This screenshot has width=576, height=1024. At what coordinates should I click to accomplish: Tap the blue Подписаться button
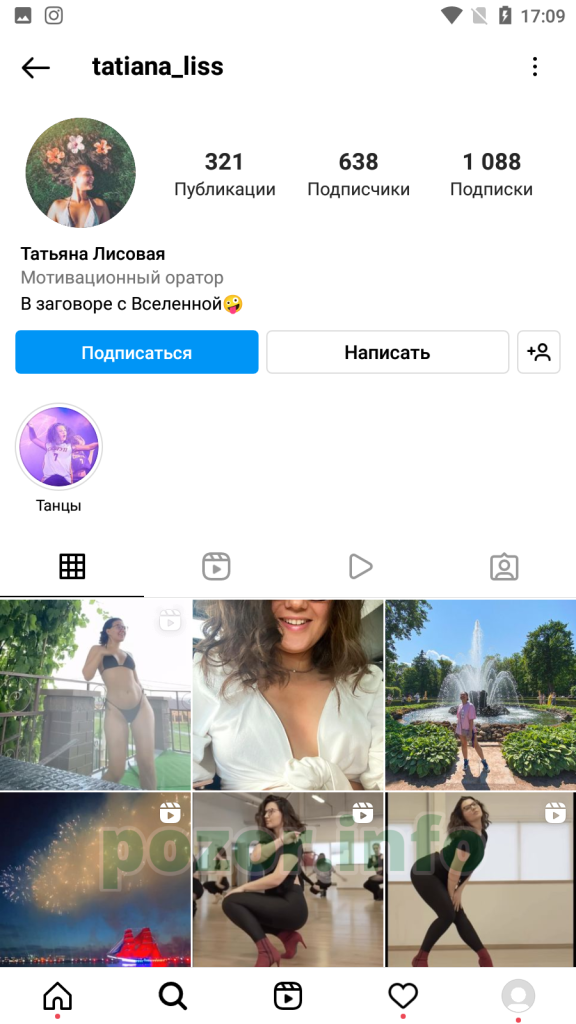[136, 352]
